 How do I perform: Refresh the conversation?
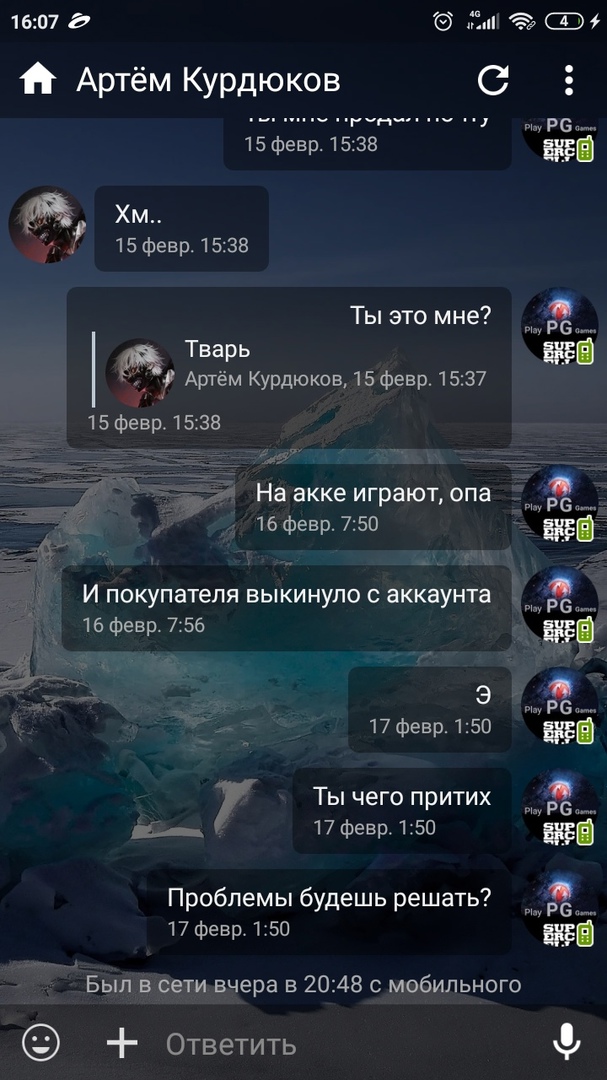493,80
